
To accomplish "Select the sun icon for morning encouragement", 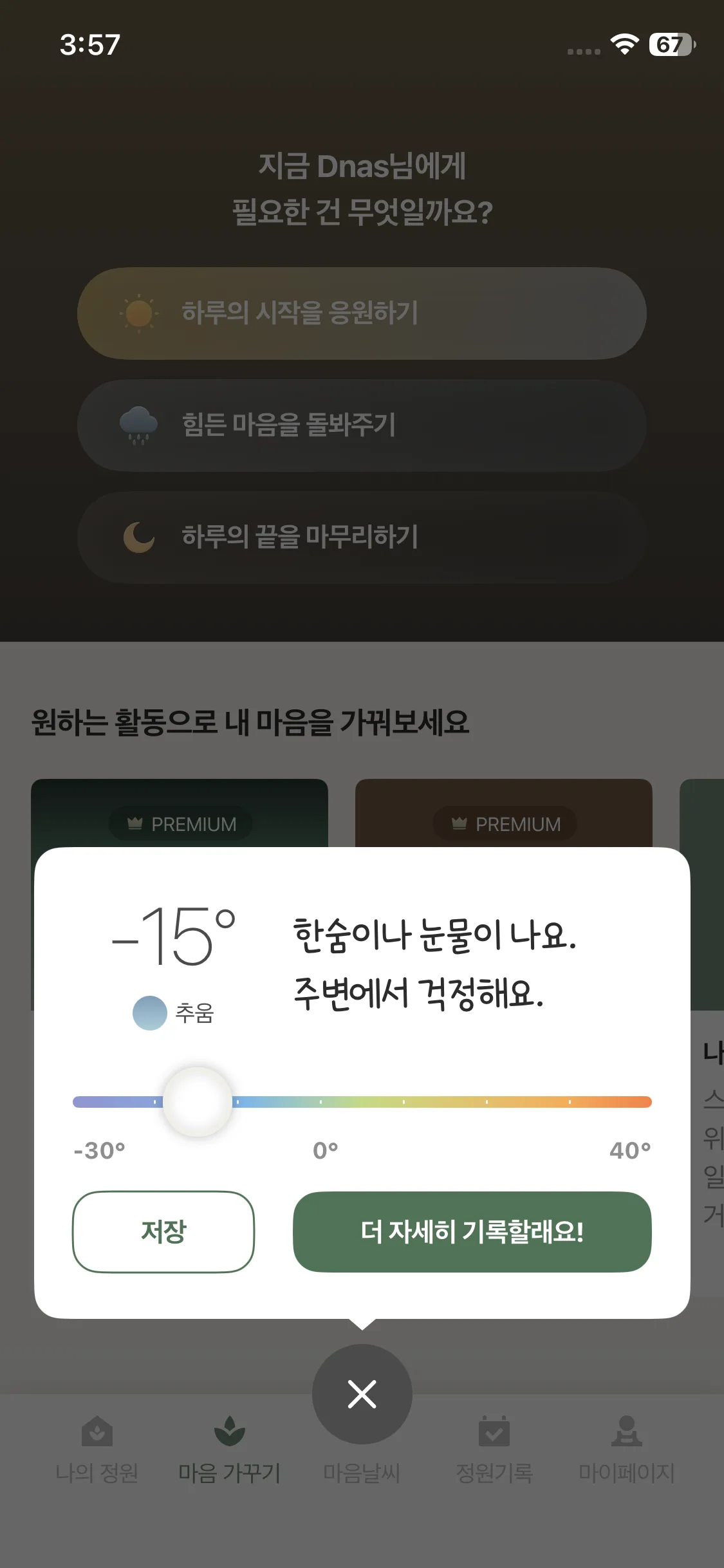I will tap(138, 313).
